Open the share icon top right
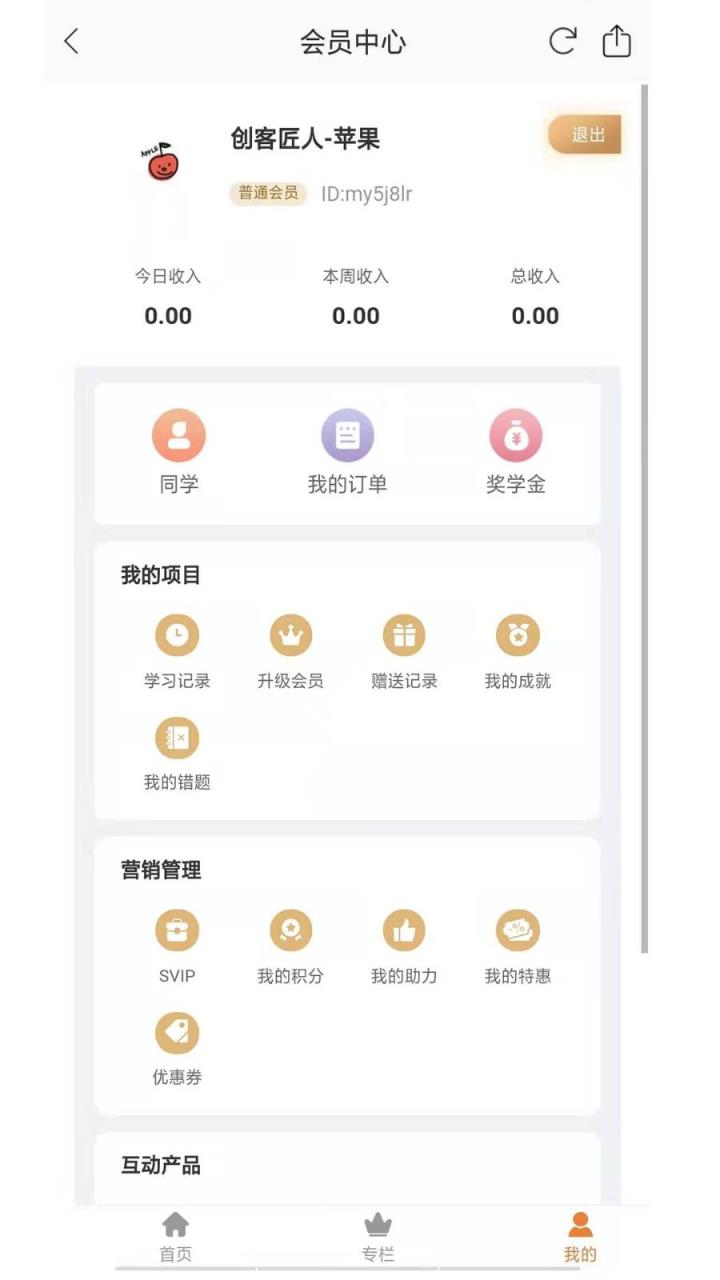720x1280 pixels. coord(617,42)
